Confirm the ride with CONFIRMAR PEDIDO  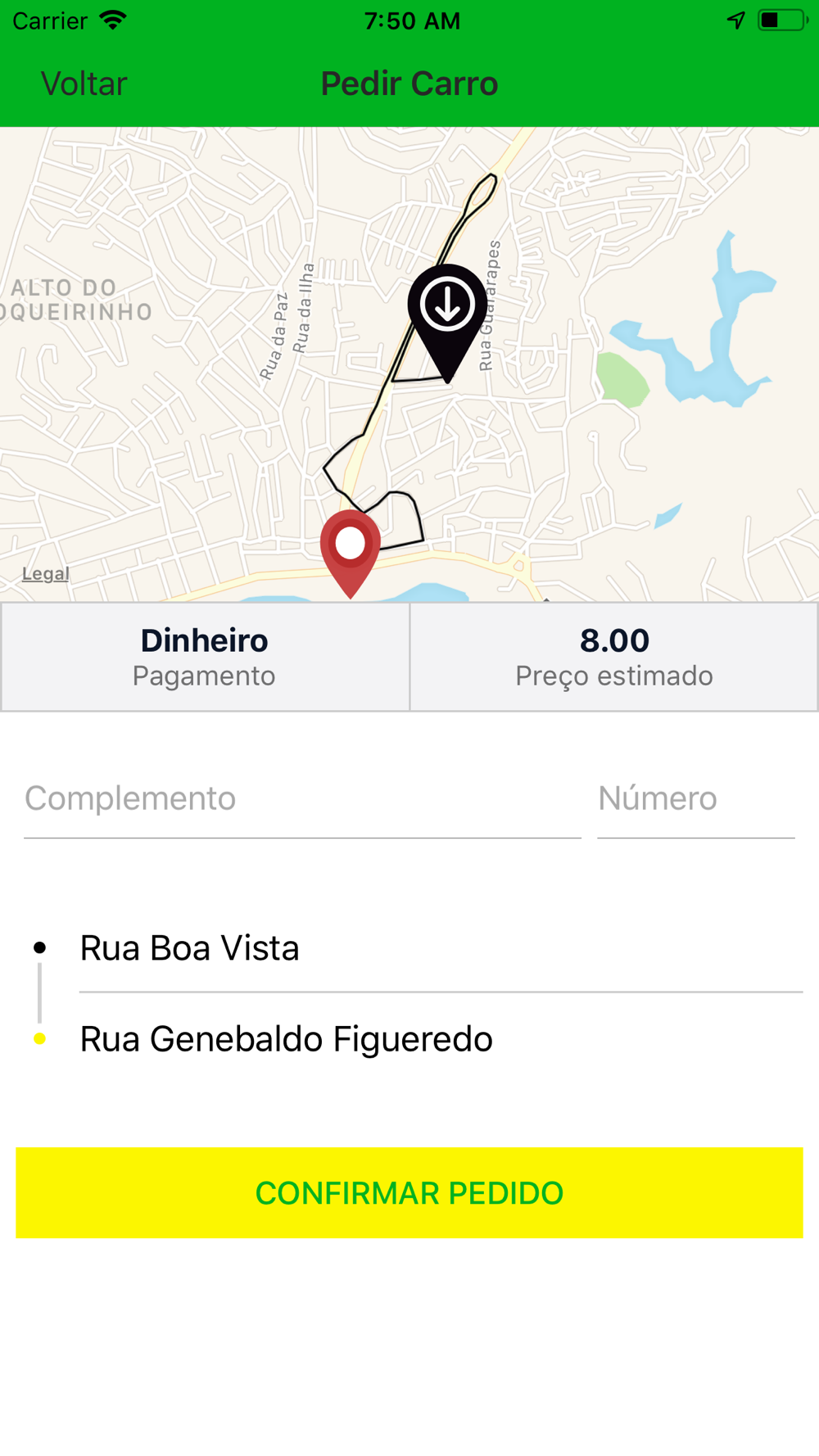pyautogui.click(x=409, y=1192)
